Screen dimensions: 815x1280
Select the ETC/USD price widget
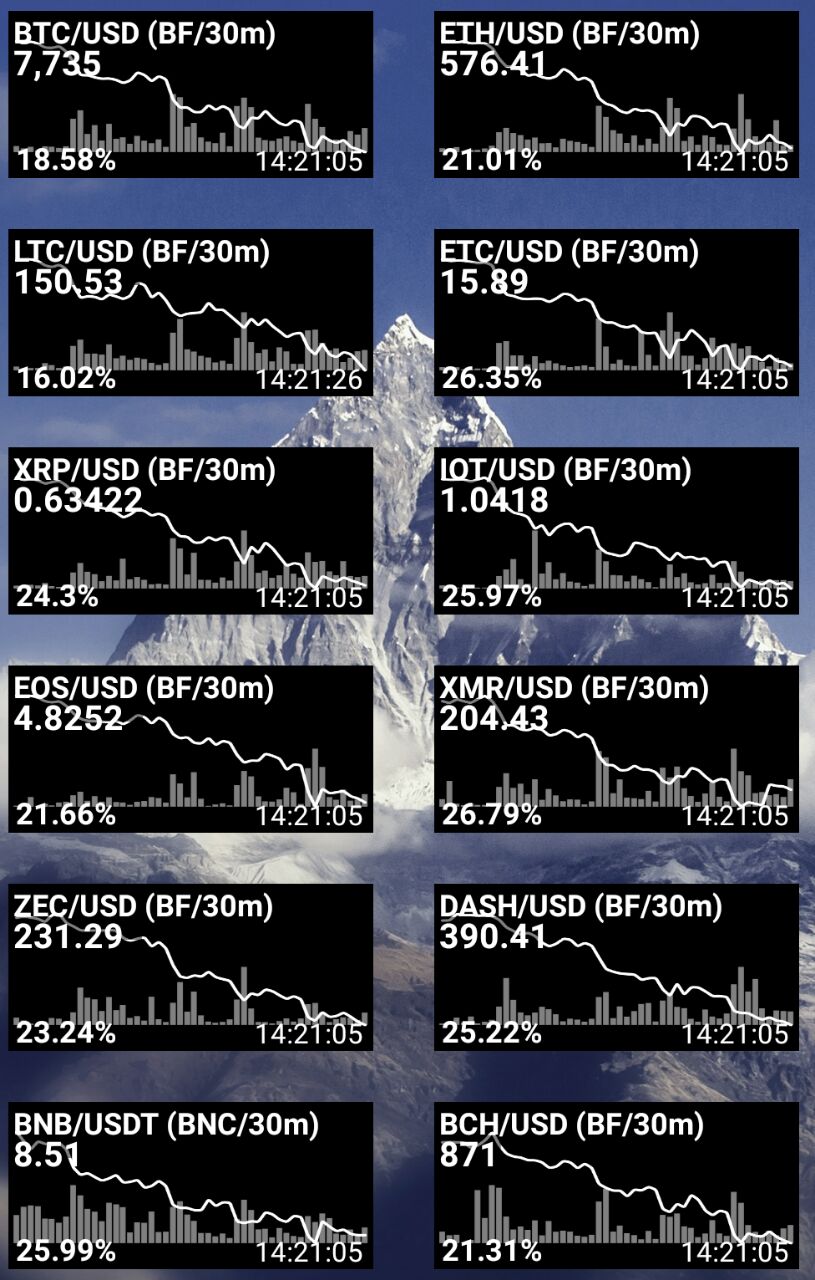pyautogui.click(x=616, y=313)
